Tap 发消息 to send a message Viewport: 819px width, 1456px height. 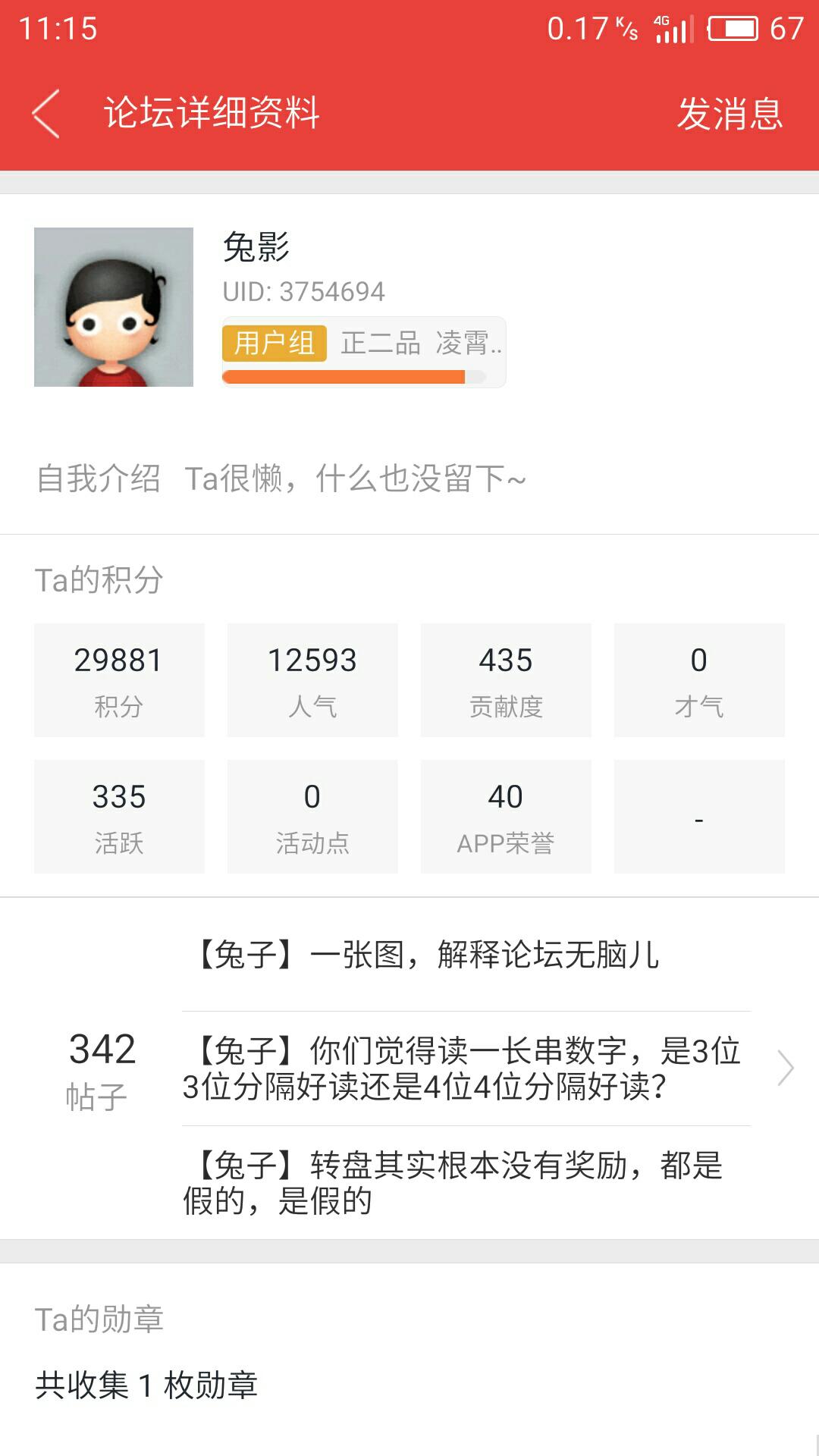729,114
